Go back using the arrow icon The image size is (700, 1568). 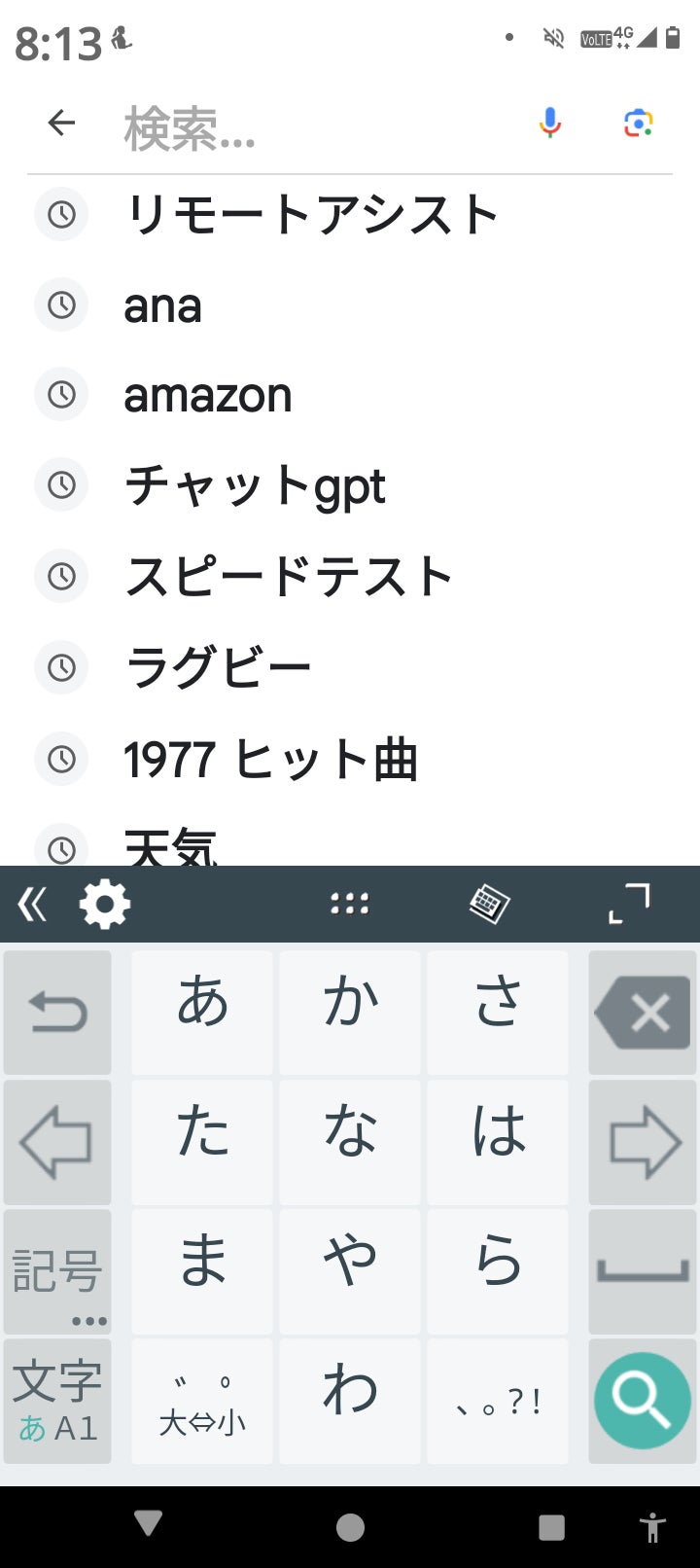pyautogui.click(x=61, y=123)
